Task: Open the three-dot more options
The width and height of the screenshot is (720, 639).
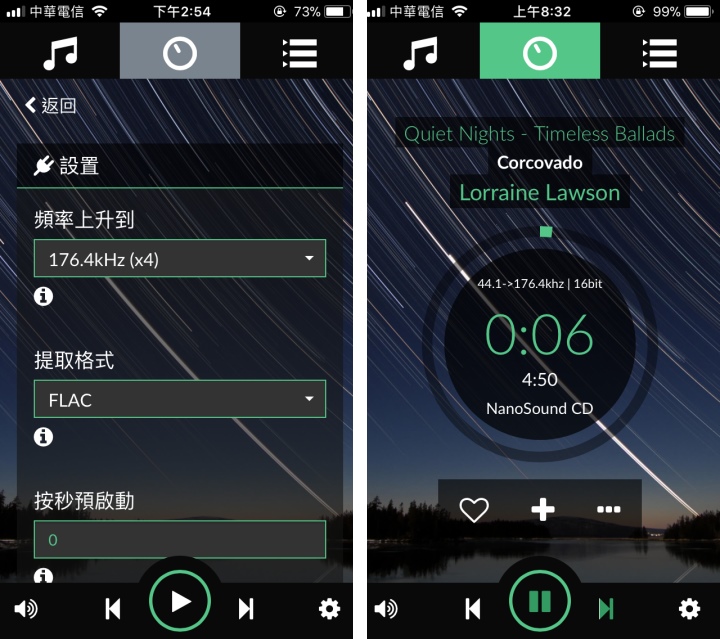Action: [608, 509]
